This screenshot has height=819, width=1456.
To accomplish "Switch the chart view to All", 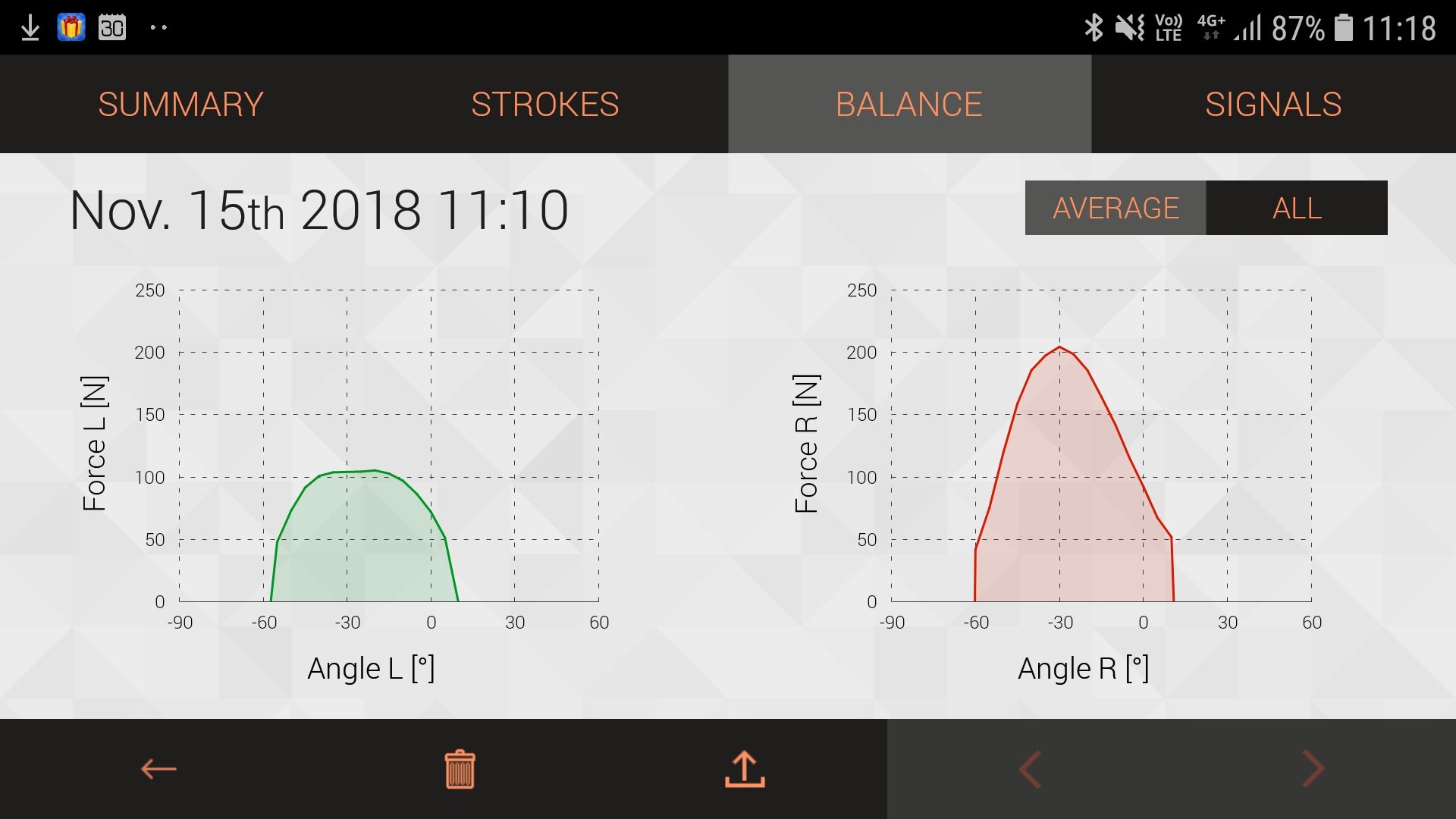I will coord(1297,208).
